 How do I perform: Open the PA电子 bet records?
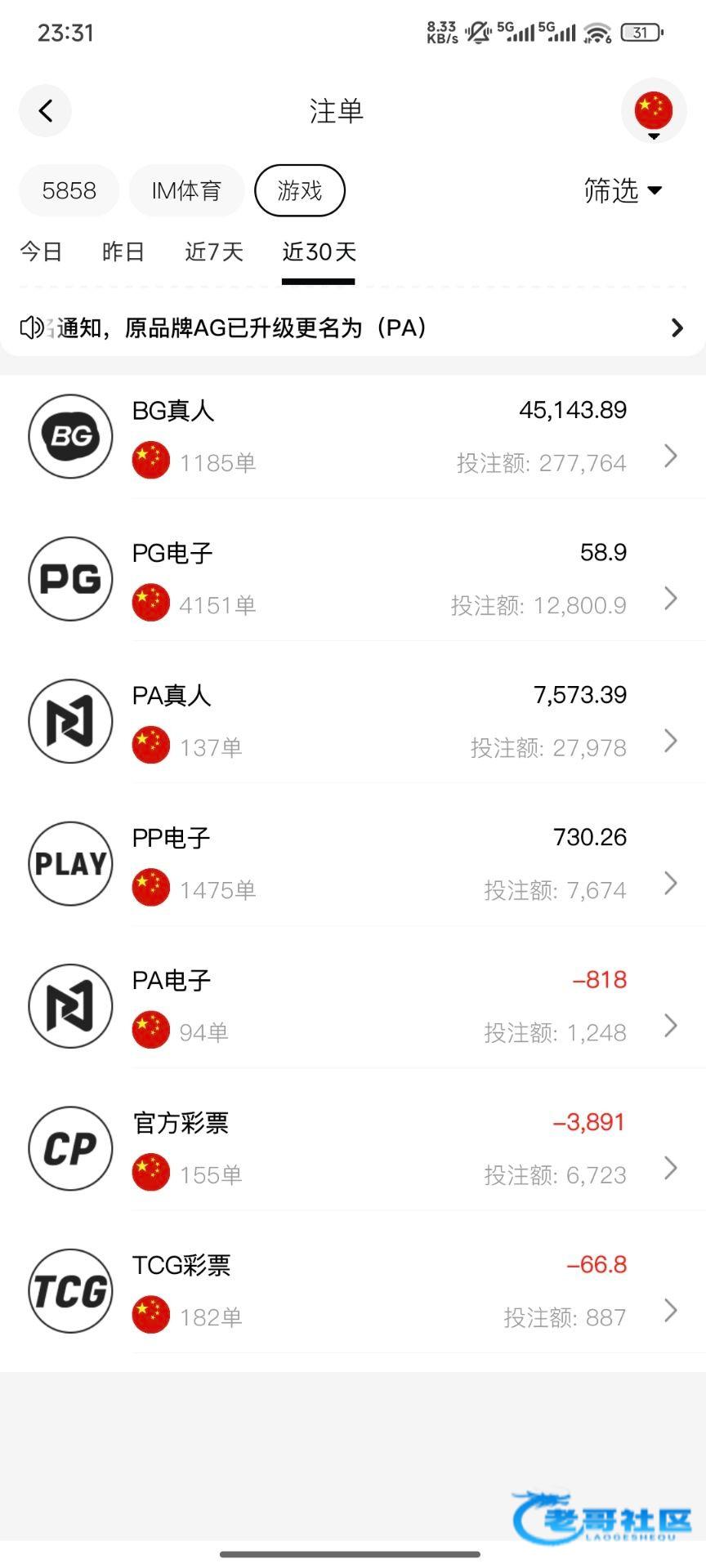[353, 1006]
